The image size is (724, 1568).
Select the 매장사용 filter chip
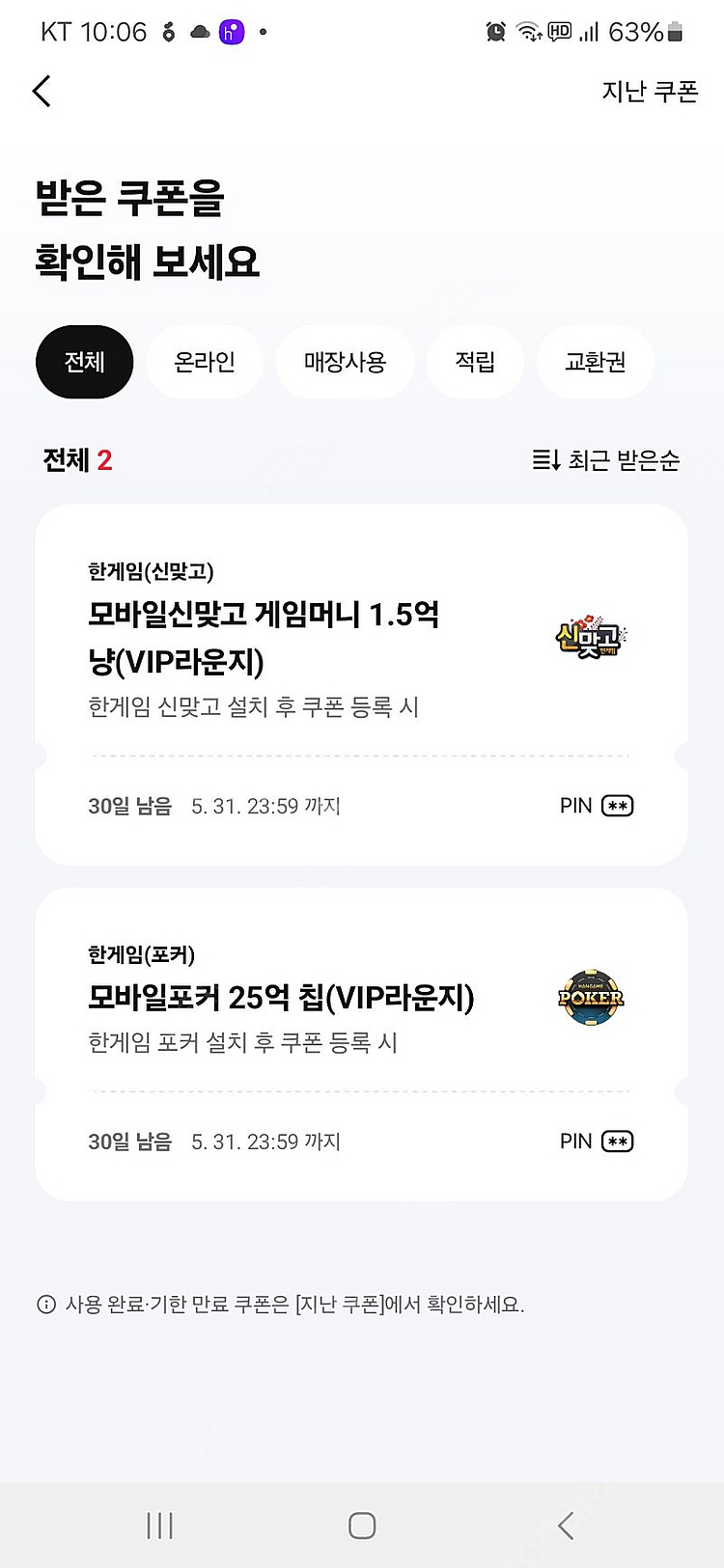(x=345, y=362)
